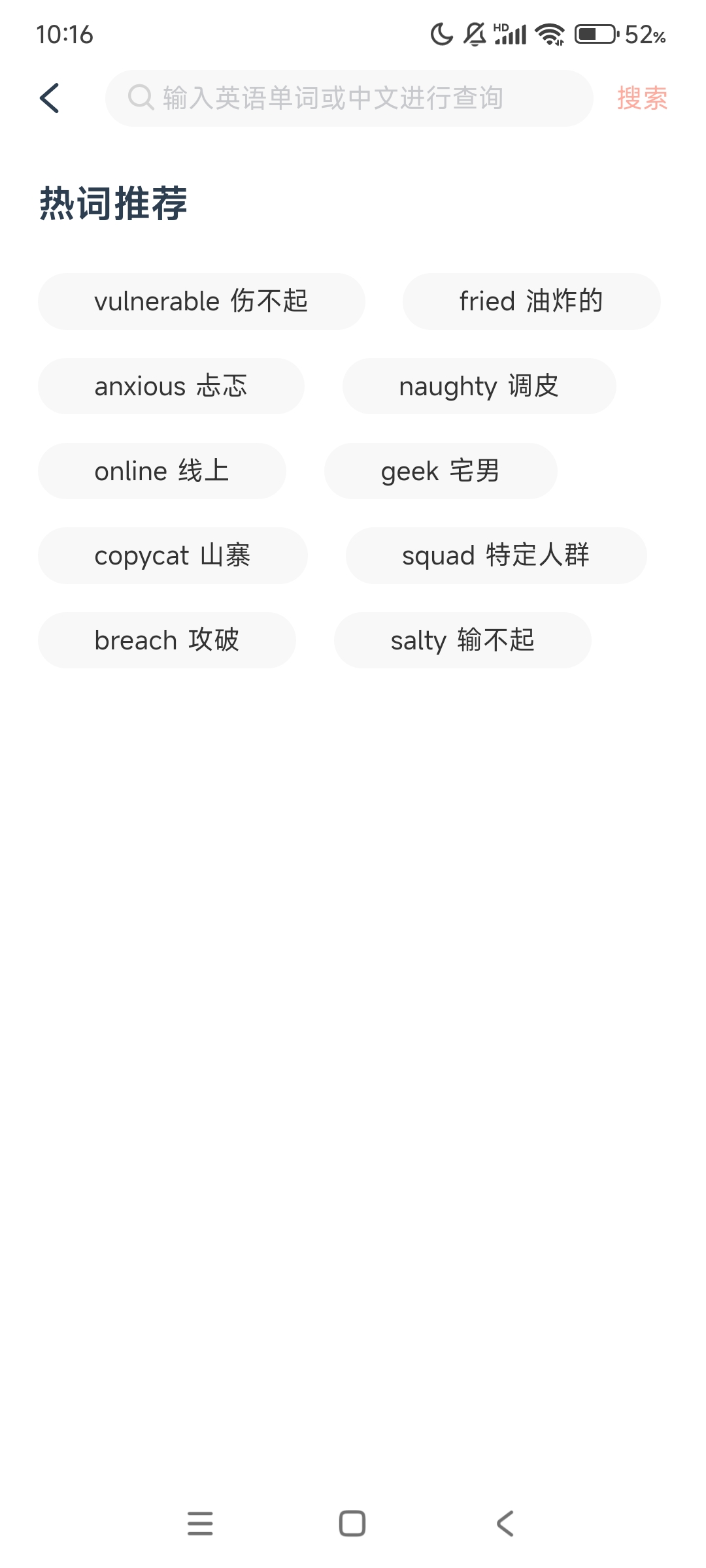
Task: Select the "vulnerable 伤不起" hot word
Action: 201,301
